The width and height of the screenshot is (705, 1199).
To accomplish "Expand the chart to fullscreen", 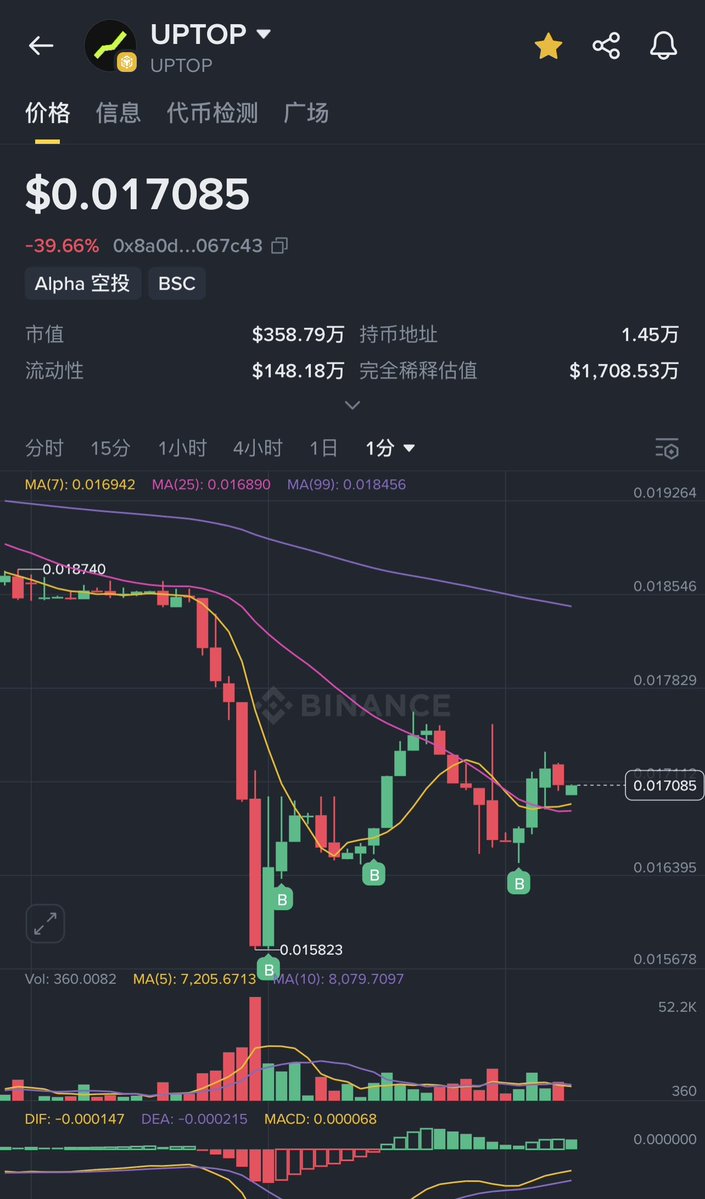I will coord(45,924).
